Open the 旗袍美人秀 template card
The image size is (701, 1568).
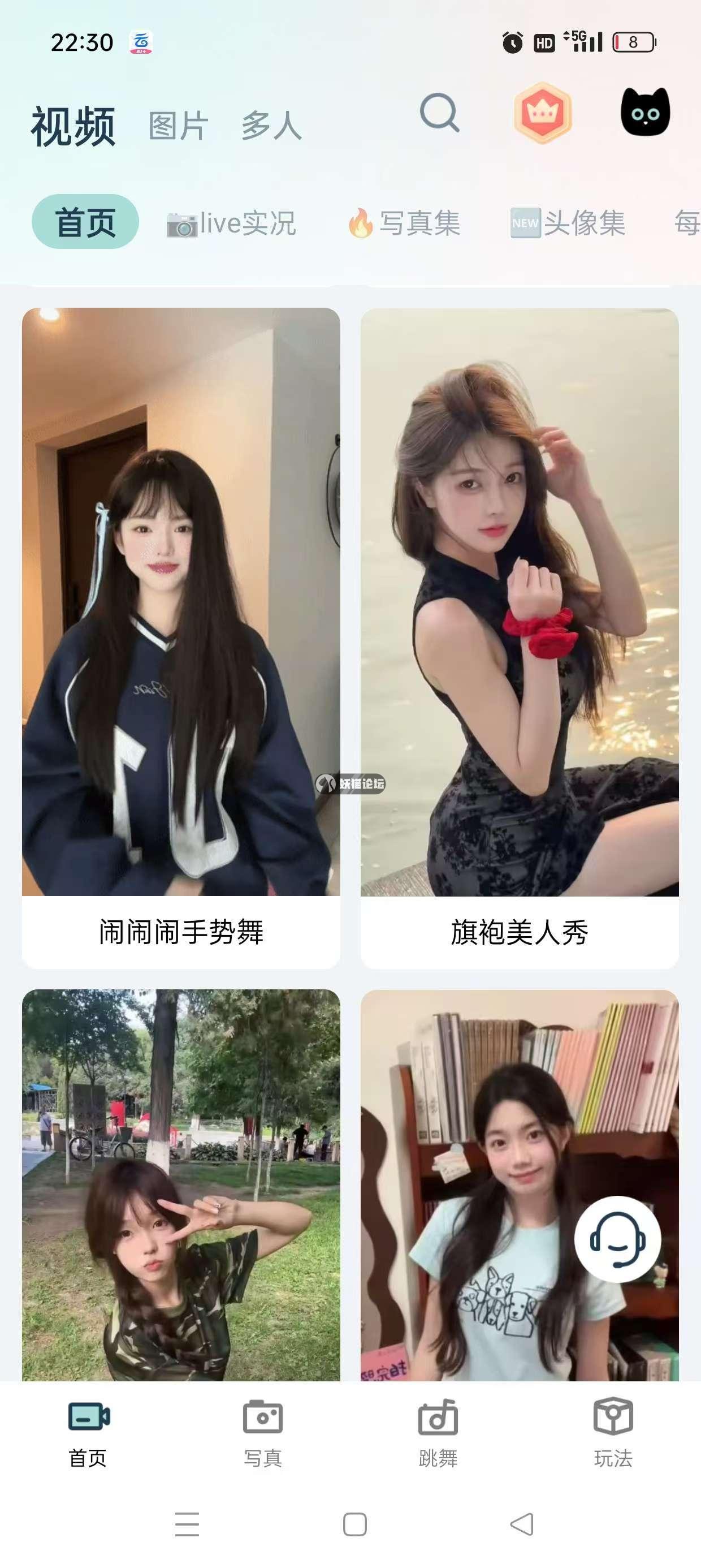519,636
